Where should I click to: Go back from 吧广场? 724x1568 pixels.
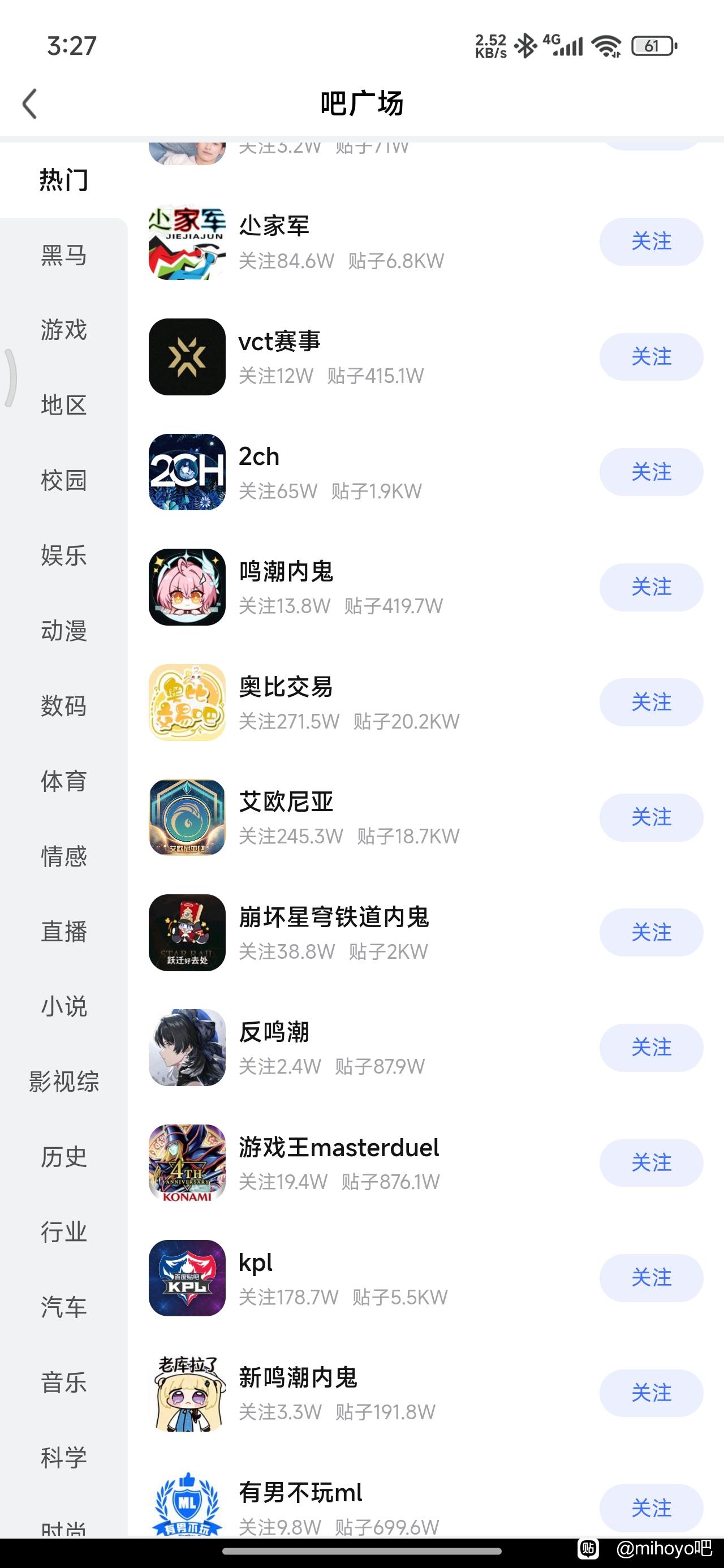[x=29, y=104]
